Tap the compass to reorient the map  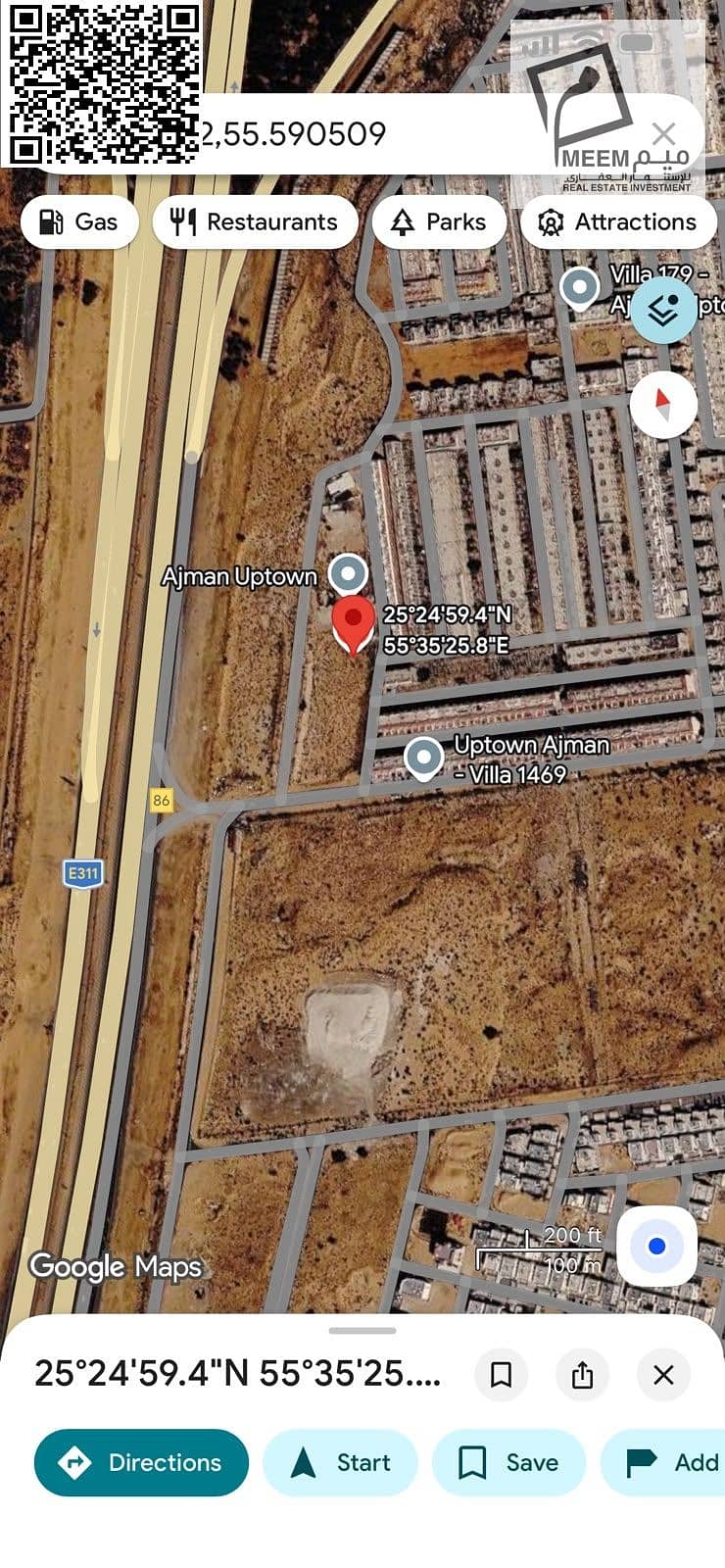(x=663, y=404)
